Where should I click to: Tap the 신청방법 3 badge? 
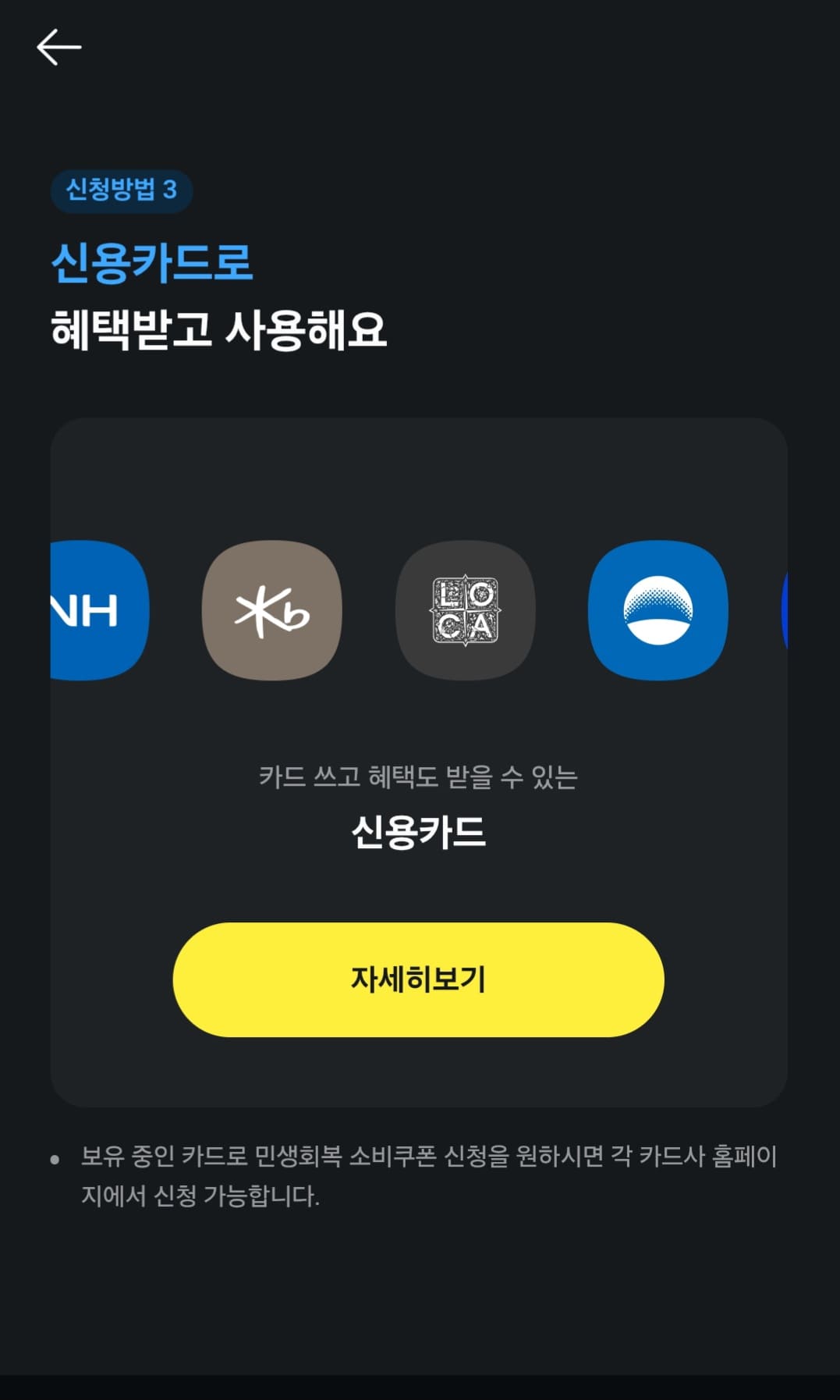(x=121, y=187)
